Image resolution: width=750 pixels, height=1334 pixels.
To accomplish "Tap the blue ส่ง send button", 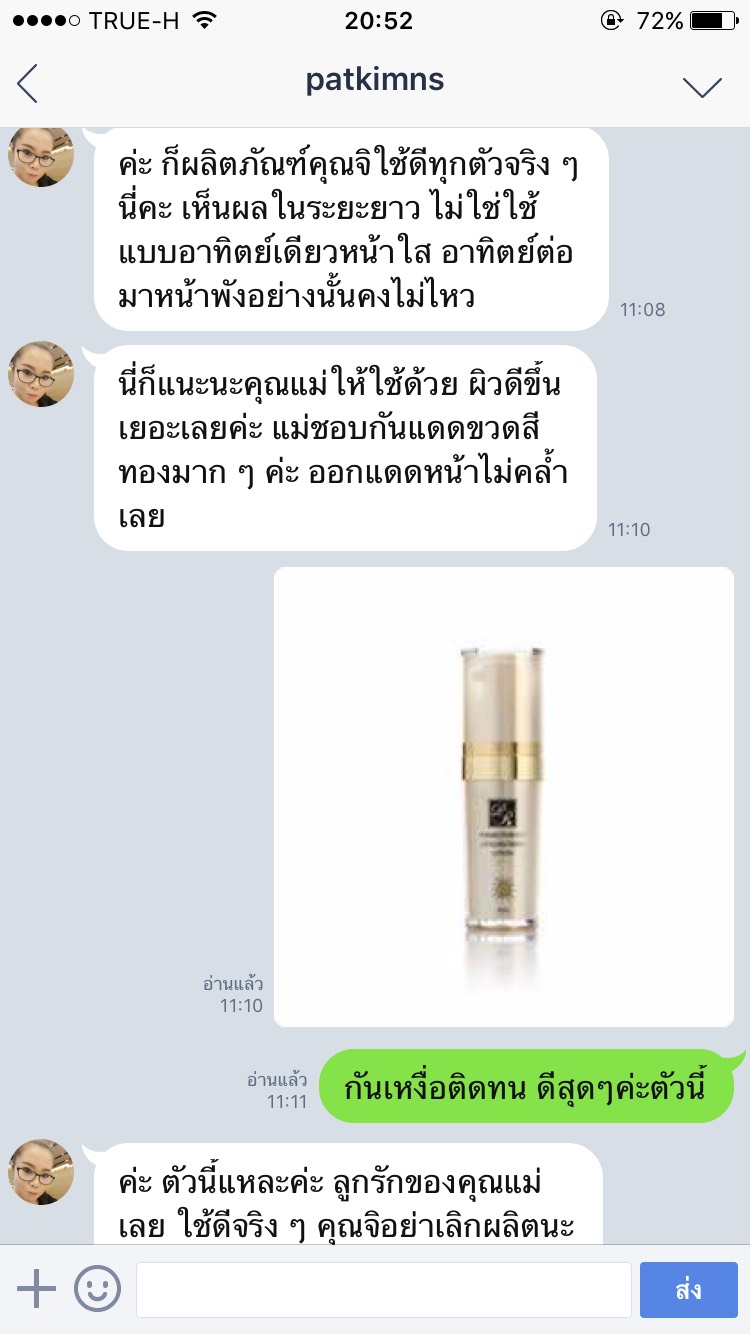I will click(x=688, y=1289).
